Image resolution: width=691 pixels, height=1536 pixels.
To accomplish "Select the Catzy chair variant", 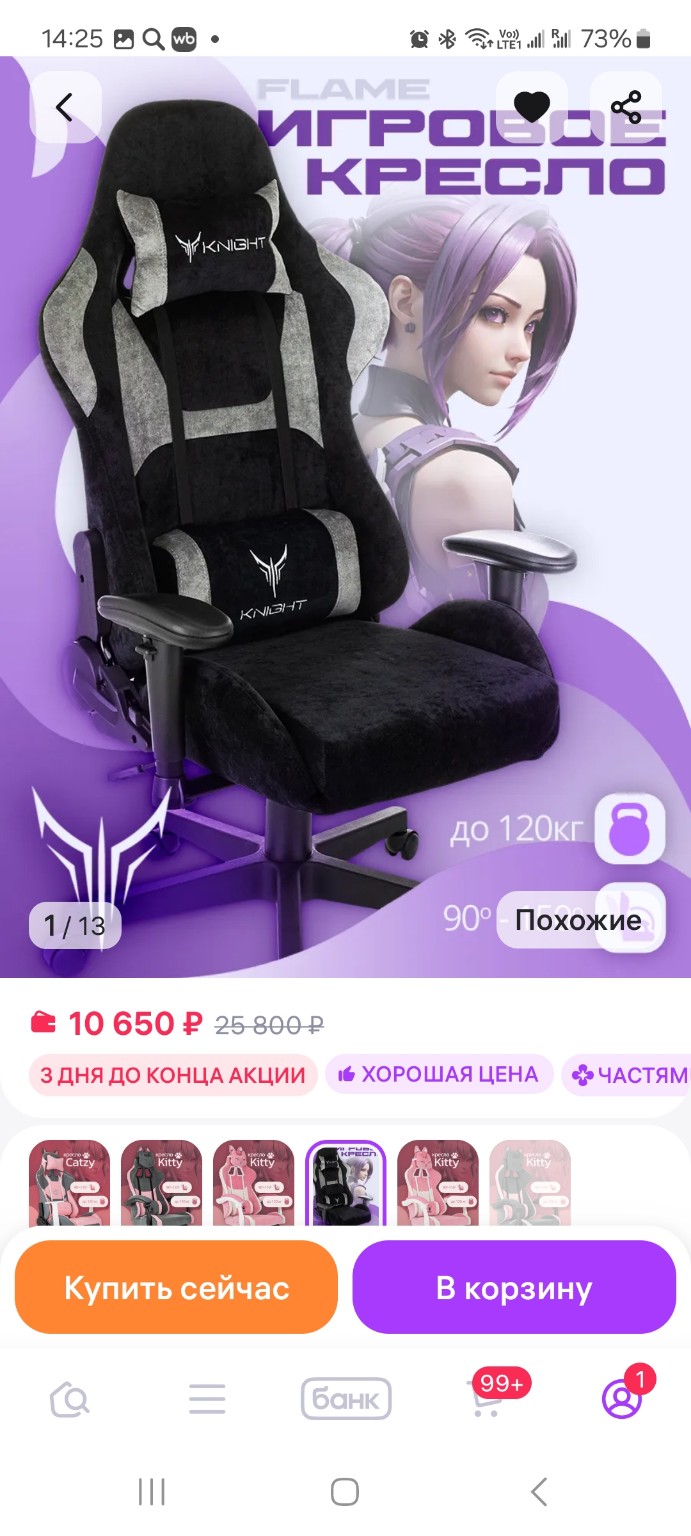I will (x=69, y=1183).
